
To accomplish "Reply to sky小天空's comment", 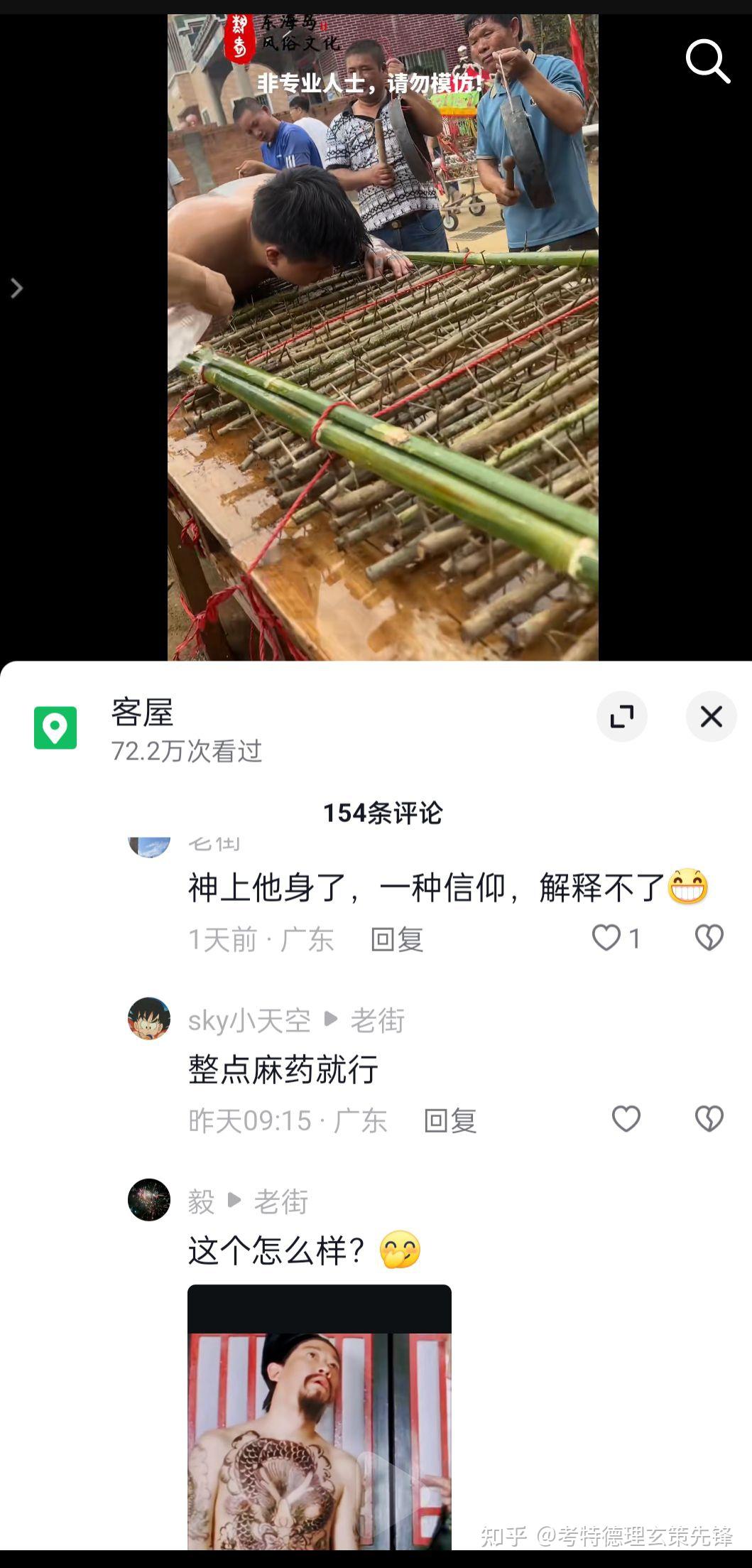I will [x=449, y=1120].
